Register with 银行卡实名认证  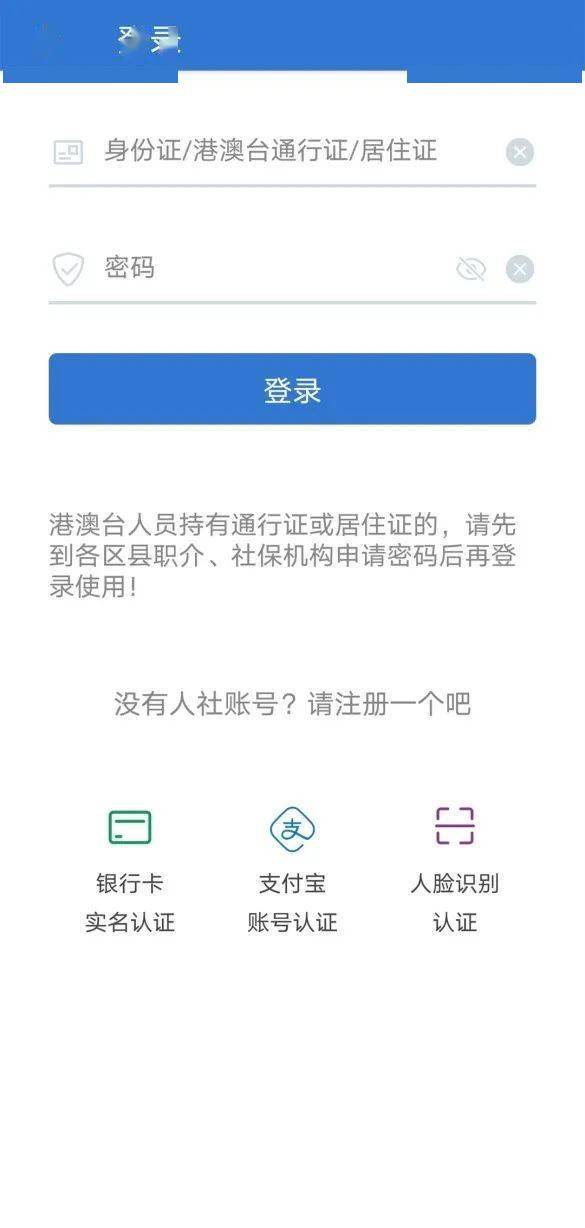[130, 871]
